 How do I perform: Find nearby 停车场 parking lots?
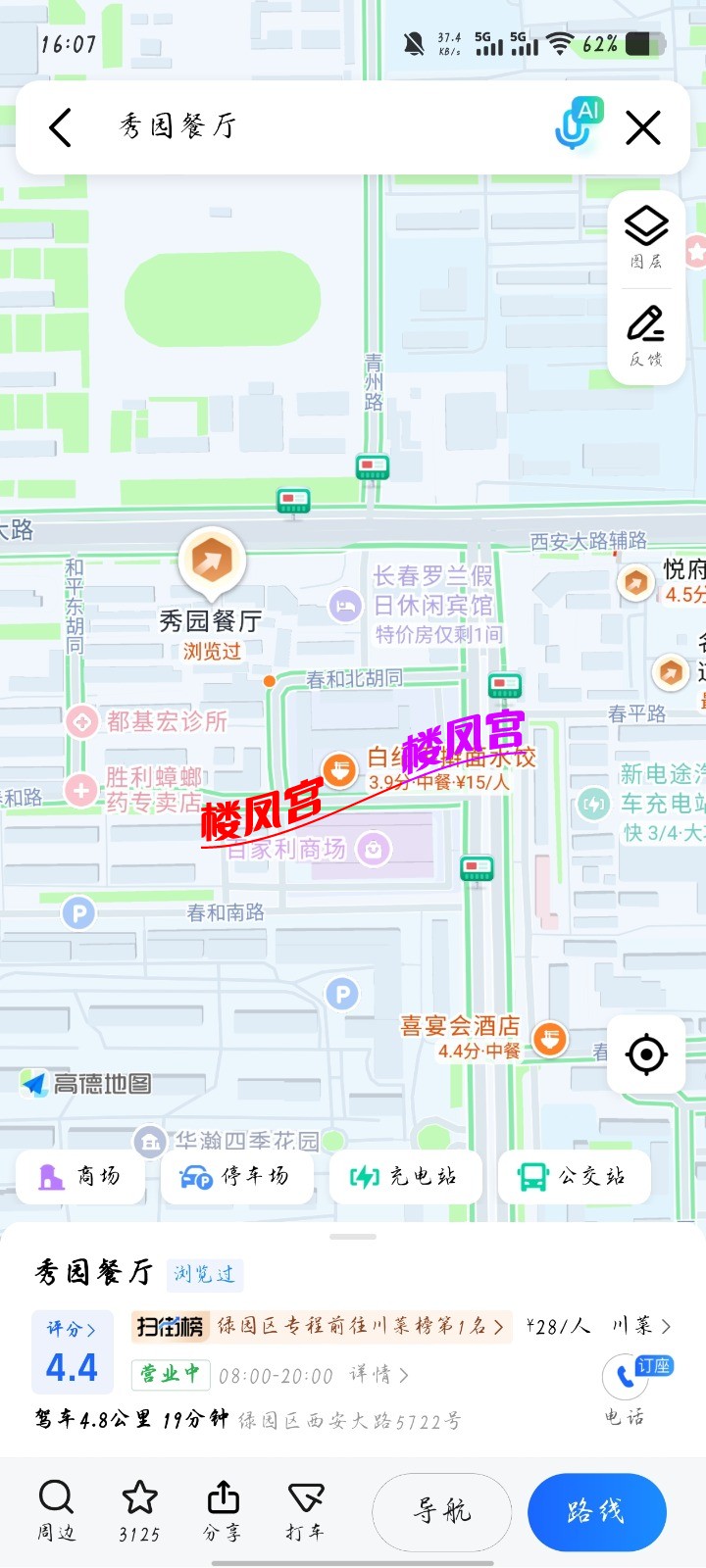pyautogui.click(x=236, y=1176)
